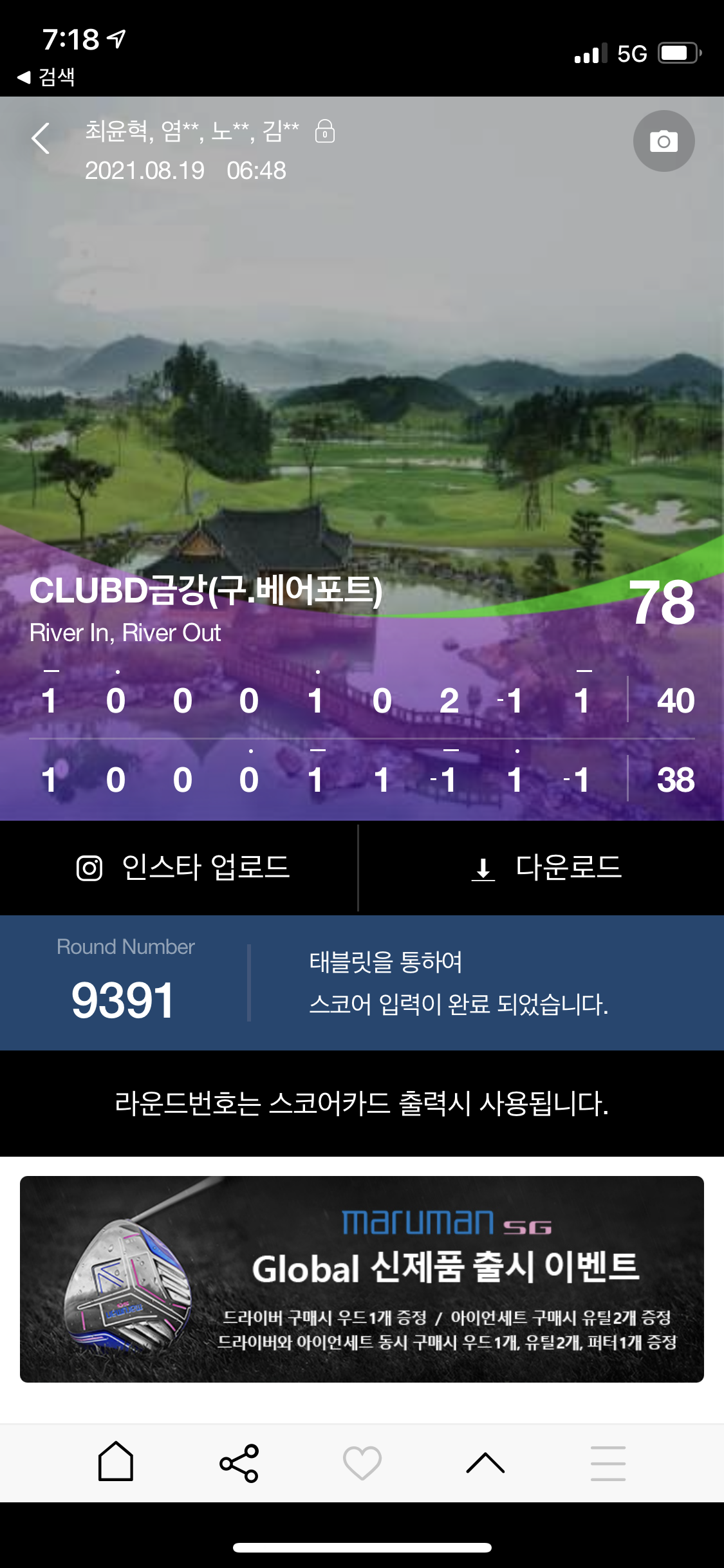Viewport: 724px width, 1568px height.
Task: Download the scorecard image
Action: [546, 868]
